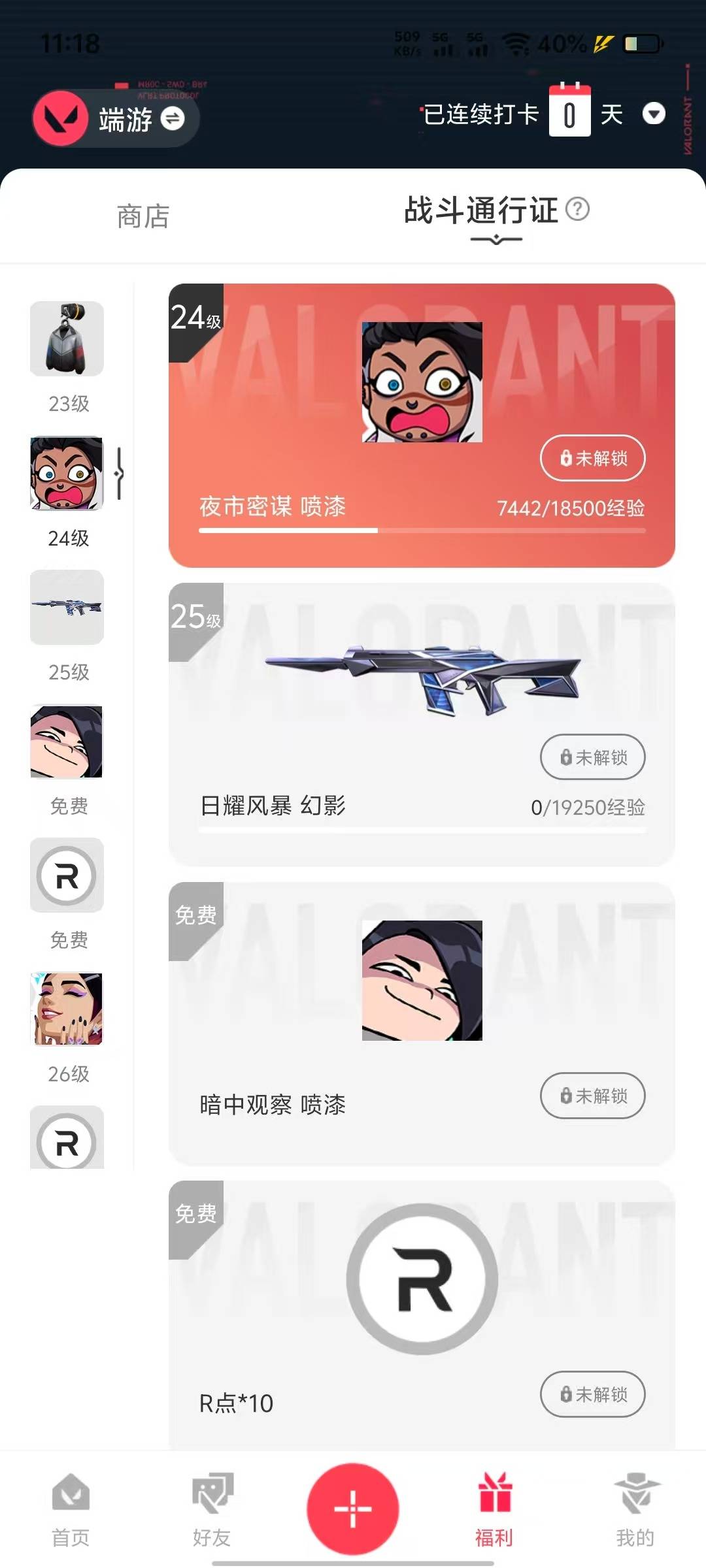This screenshot has width=706, height=1568.
Task: Tap 未解锁 on 日耀风暴 幻影 card
Action: 592,757
